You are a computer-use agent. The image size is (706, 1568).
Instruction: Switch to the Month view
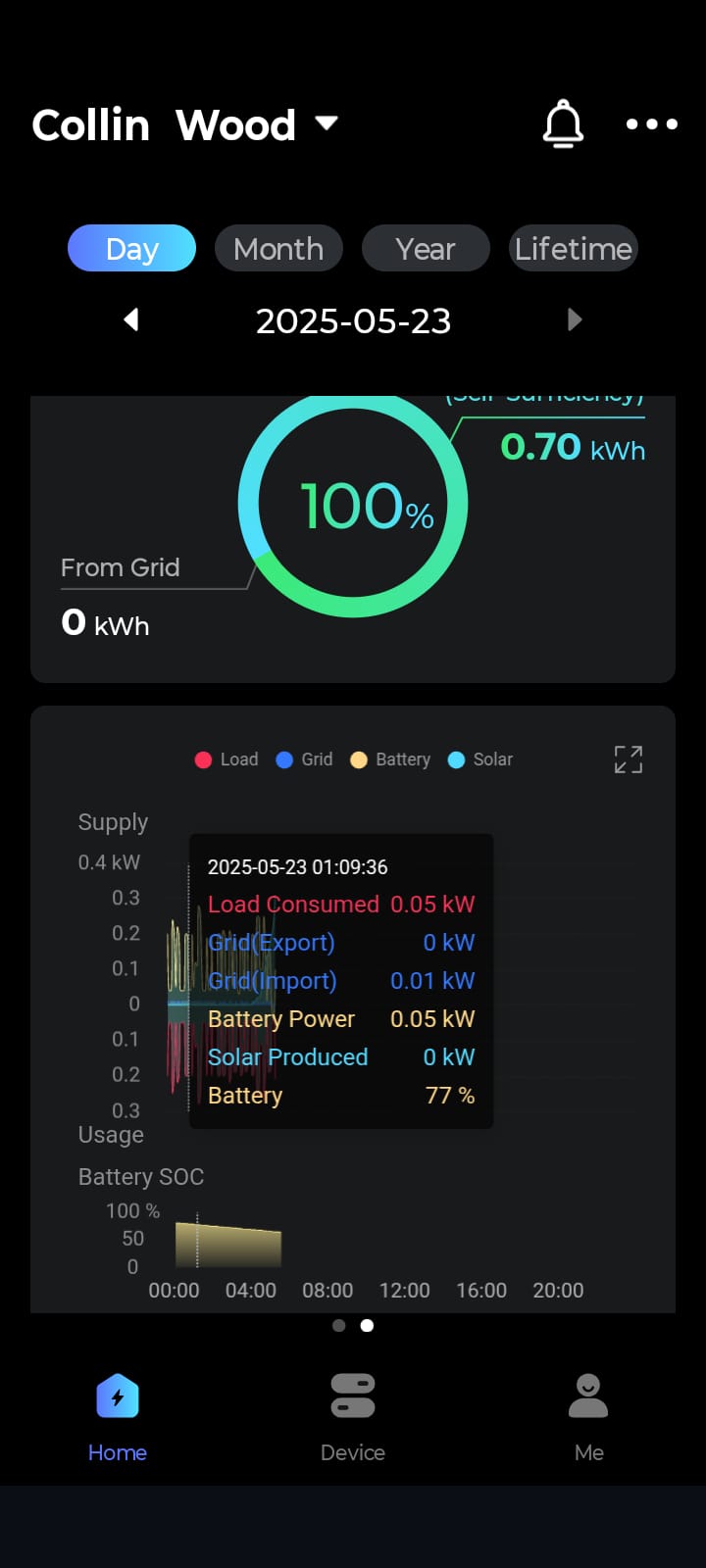point(278,249)
